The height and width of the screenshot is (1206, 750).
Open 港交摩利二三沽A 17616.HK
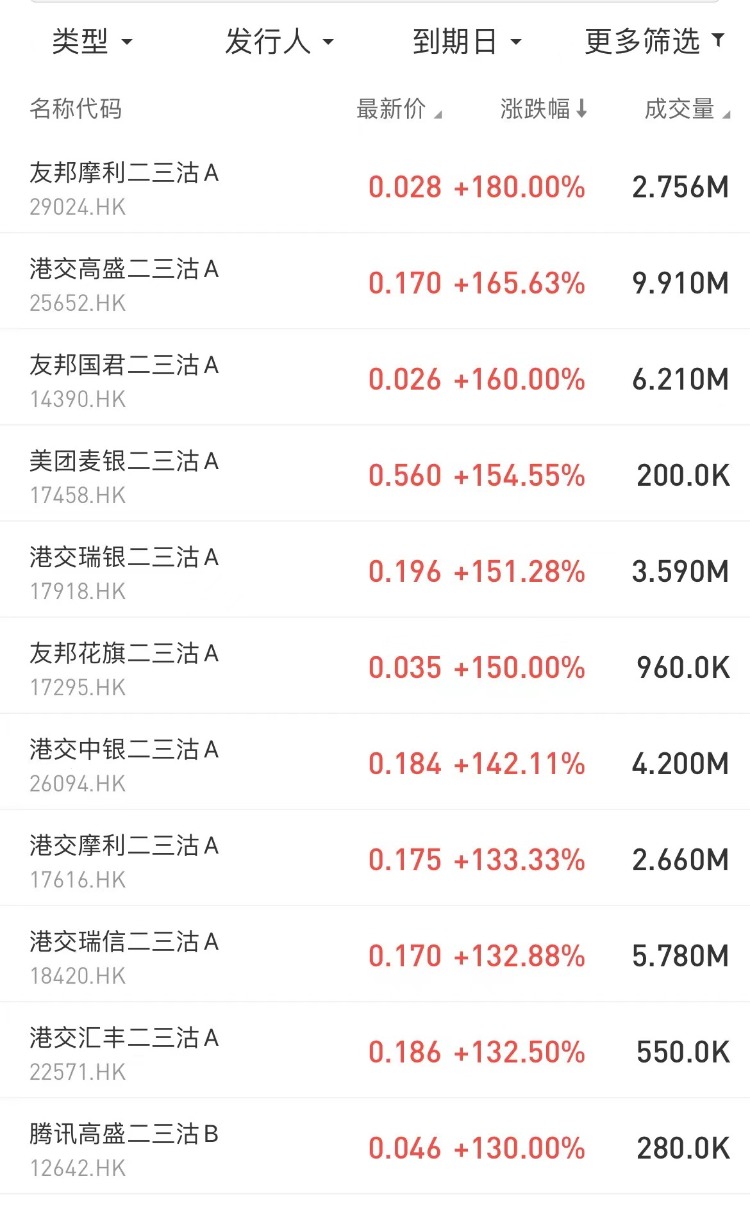point(375,858)
